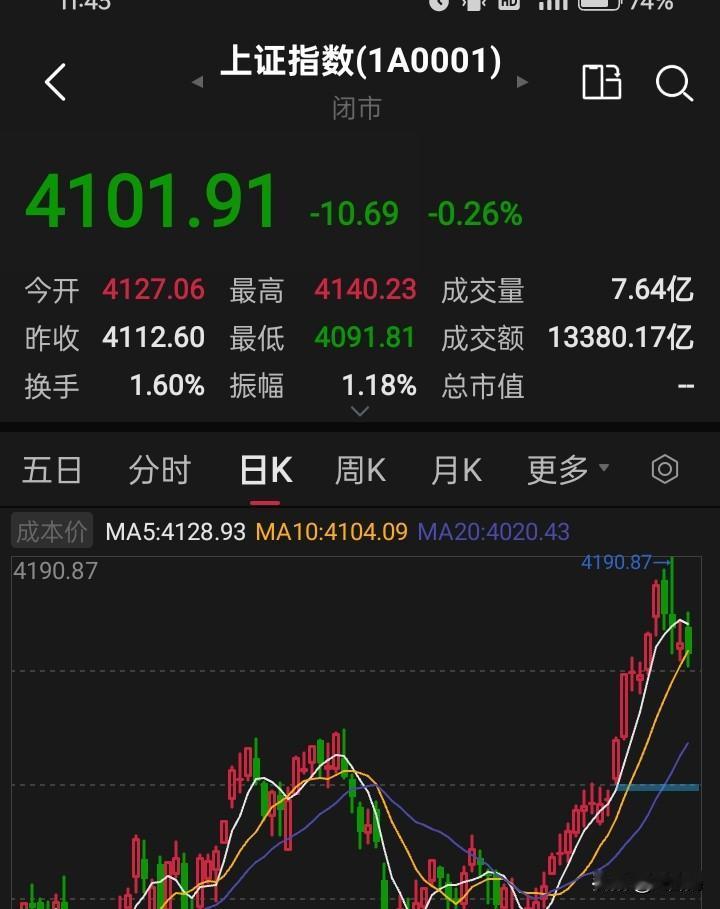
Task: Expand full quote details with the down chevron
Action: 359,411
